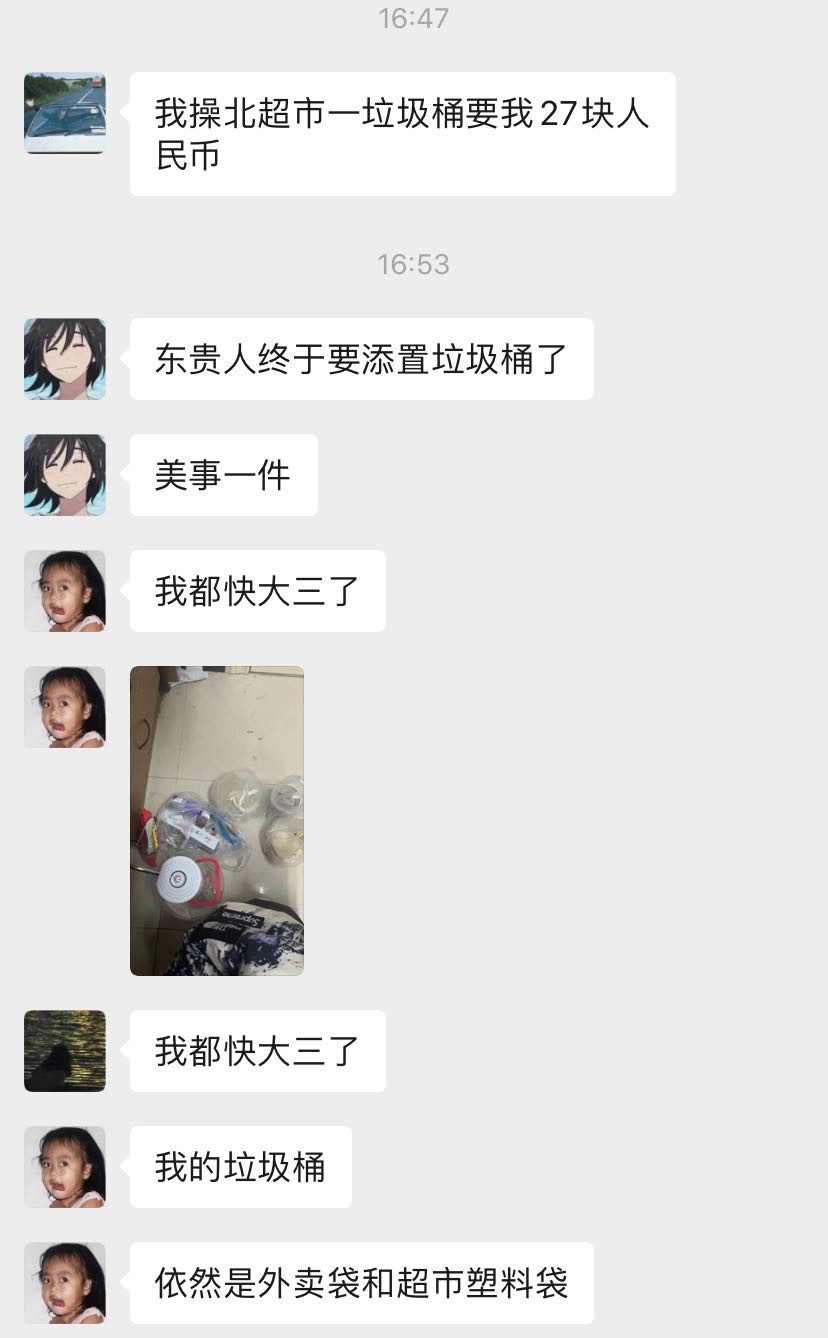Tap anime avatar next to 东贵人终于要添置垃圾桶了

65,359
